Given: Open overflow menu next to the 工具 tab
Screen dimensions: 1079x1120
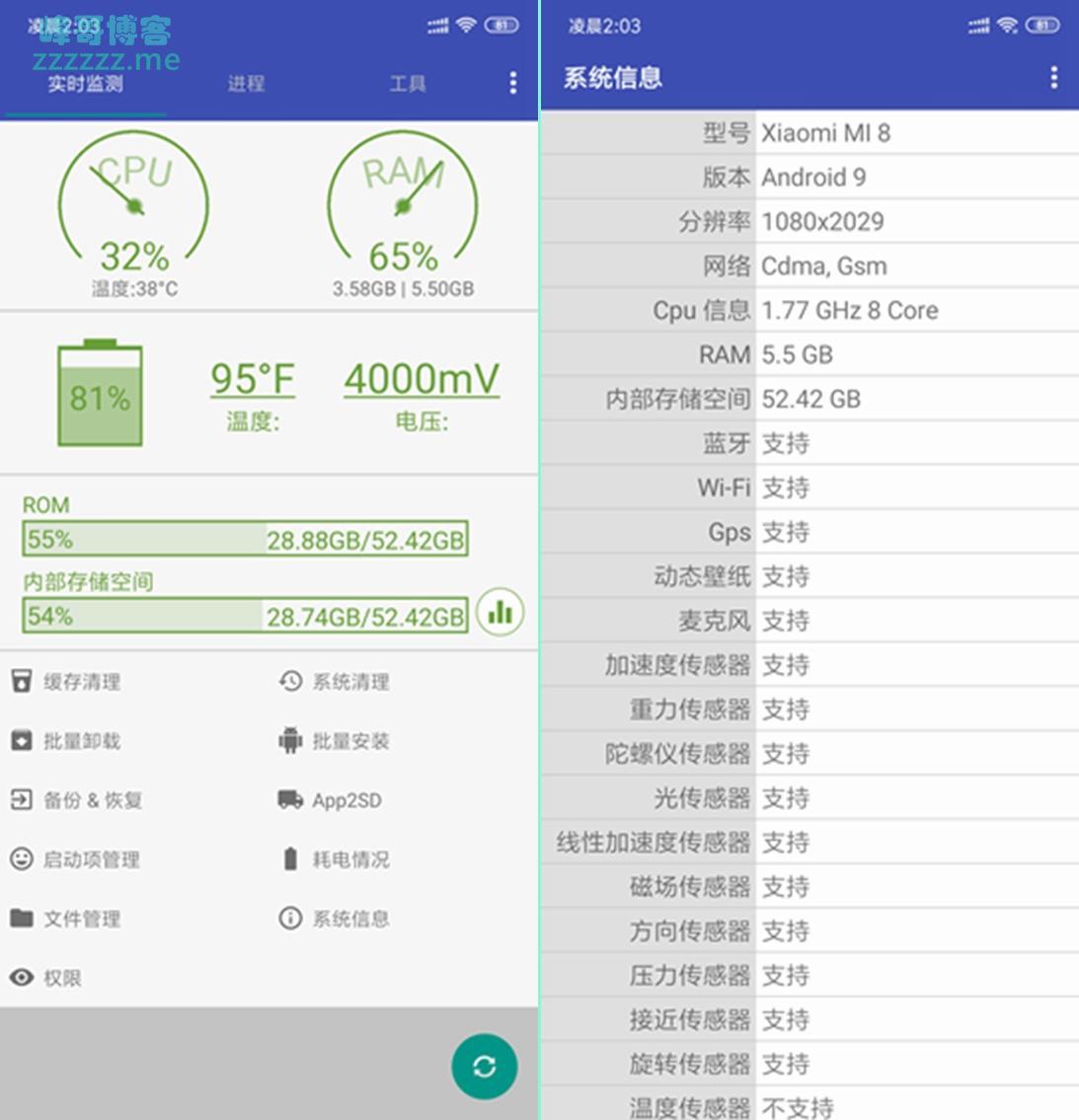Looking at the screenshot, I should pos(512,84).
